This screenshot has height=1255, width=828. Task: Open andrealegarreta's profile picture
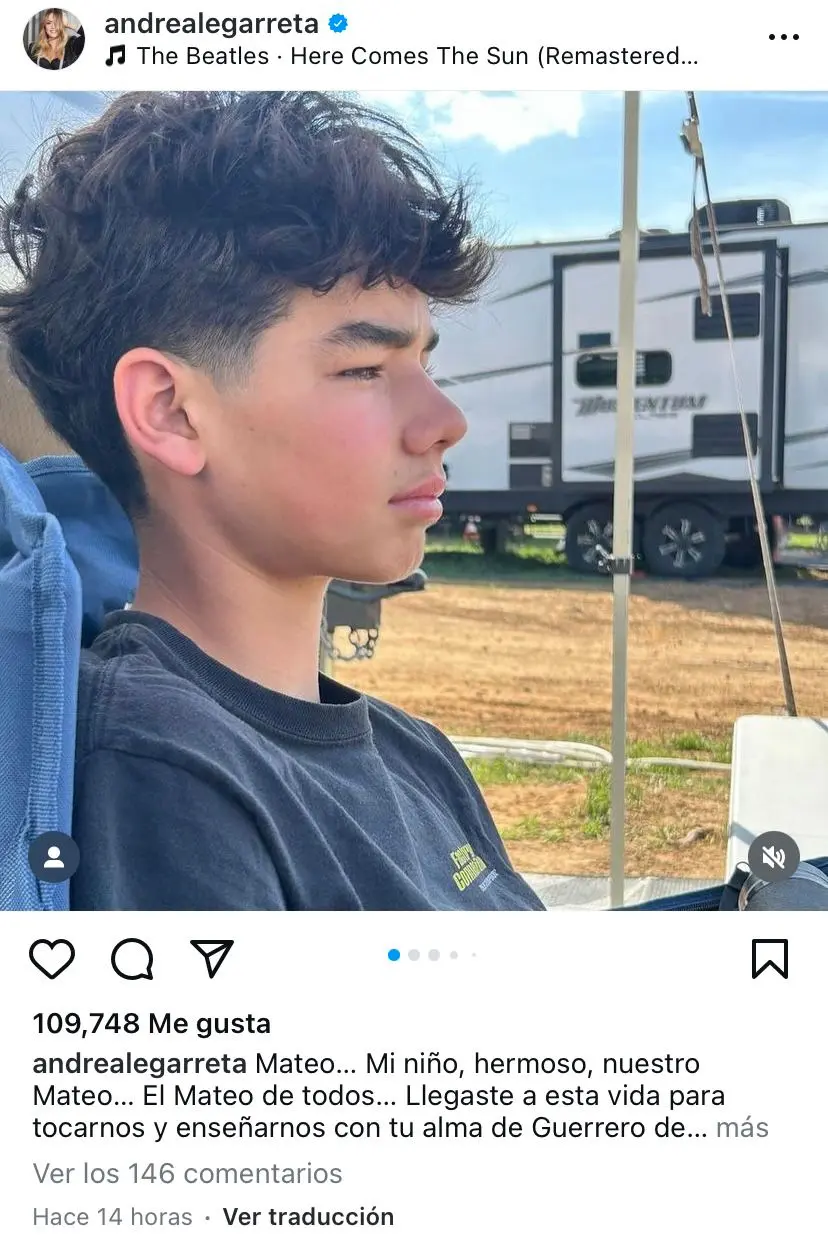click(54, 39)
